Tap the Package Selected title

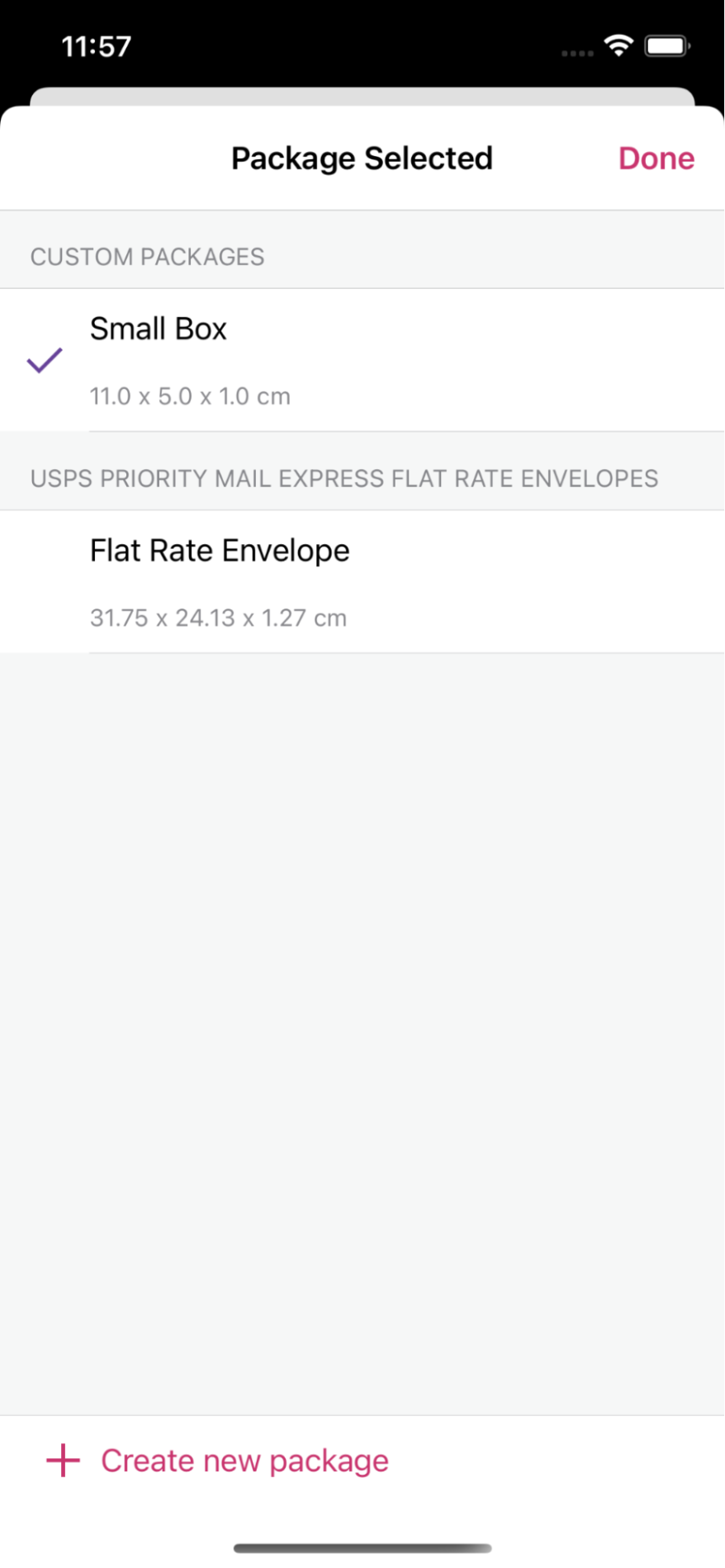pyautogui.click(x=362, y=158)
